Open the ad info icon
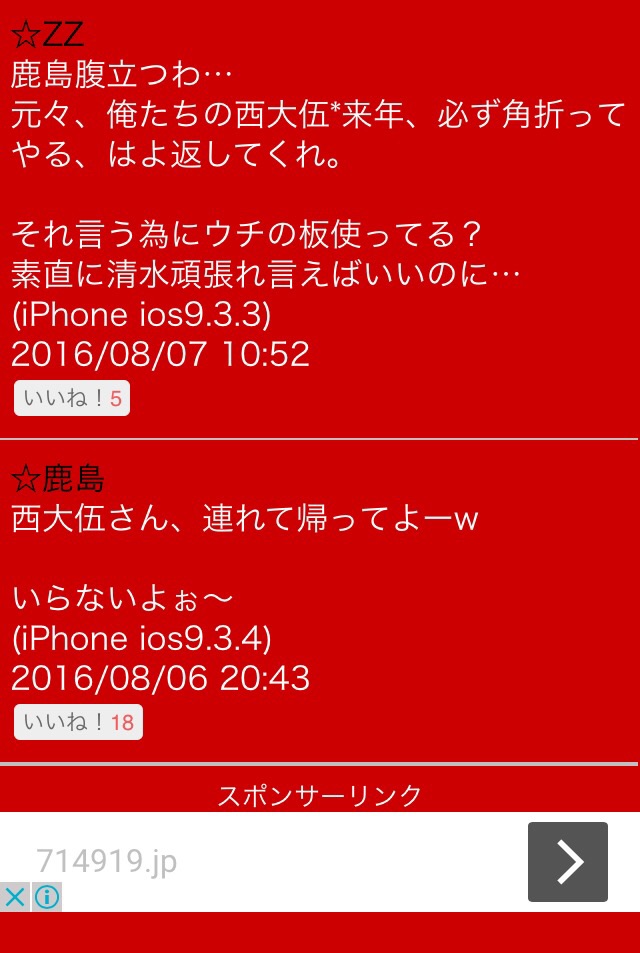 click(x=46, y=897)
